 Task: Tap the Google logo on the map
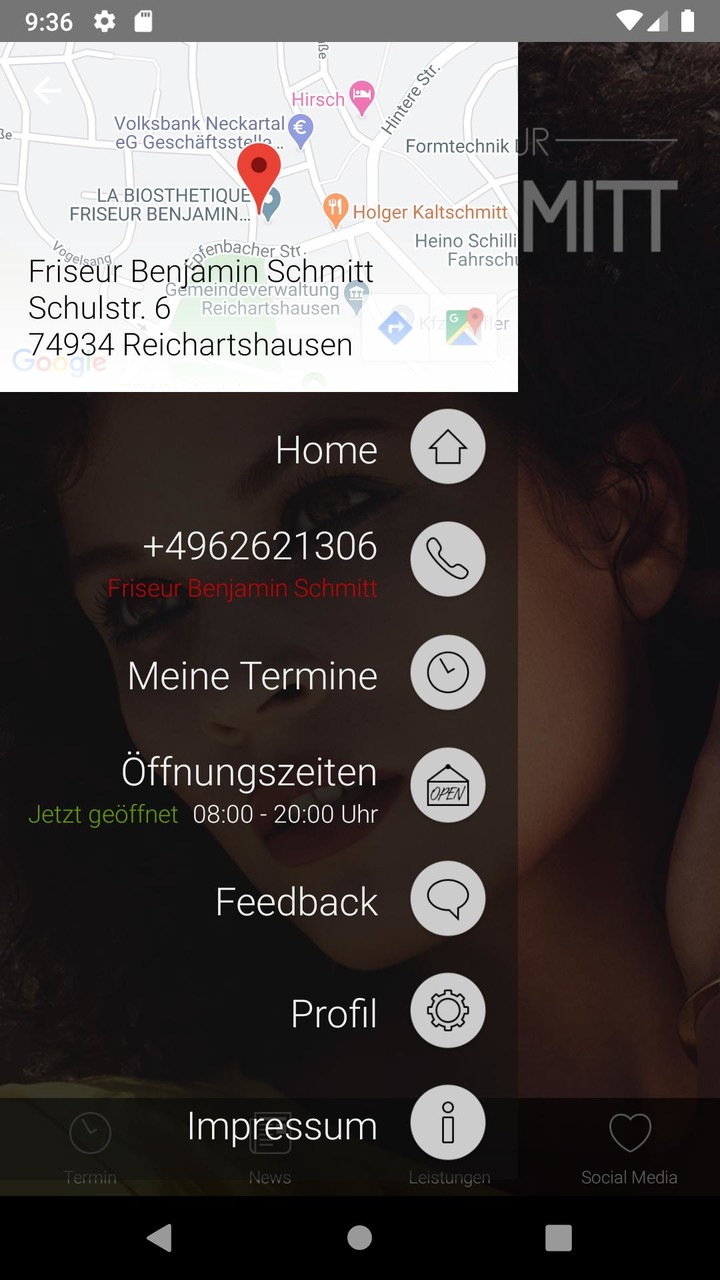pyautogui.click(x=59, y=363)
